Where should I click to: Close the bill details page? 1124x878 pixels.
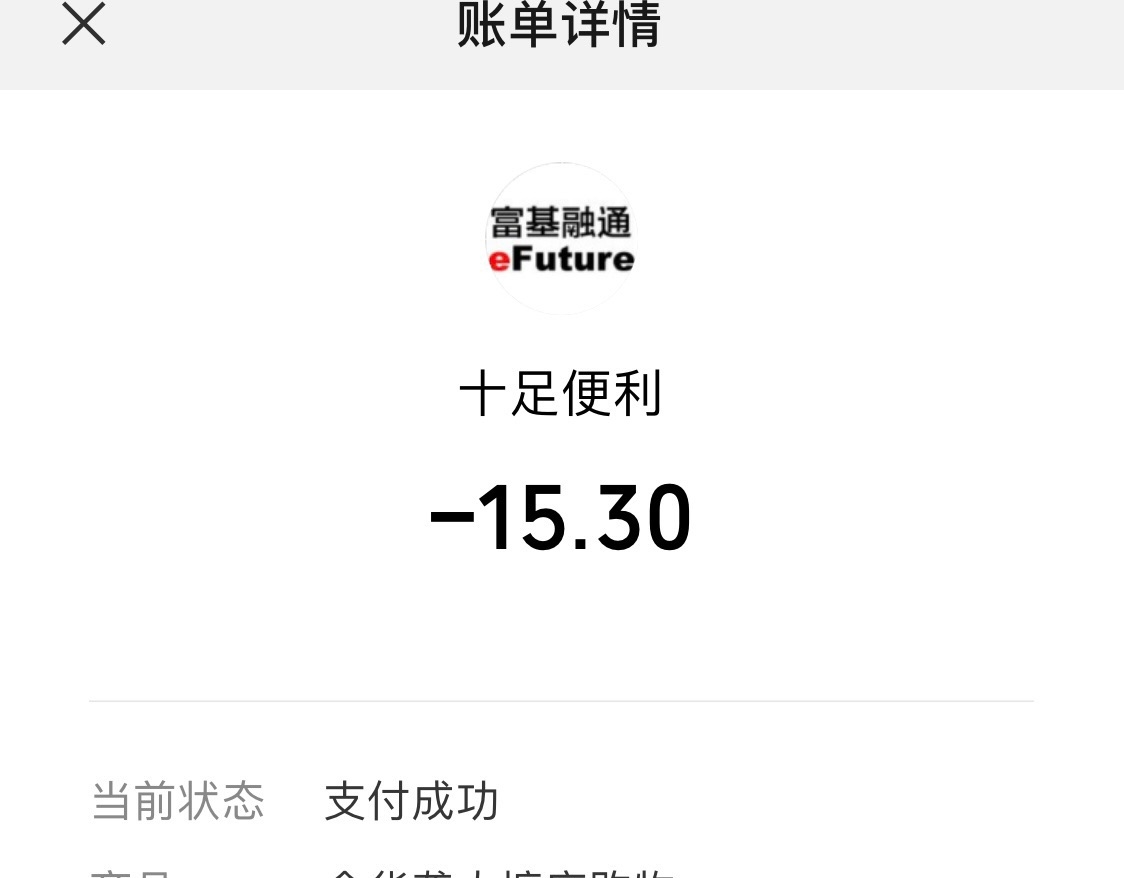[84, 24]
